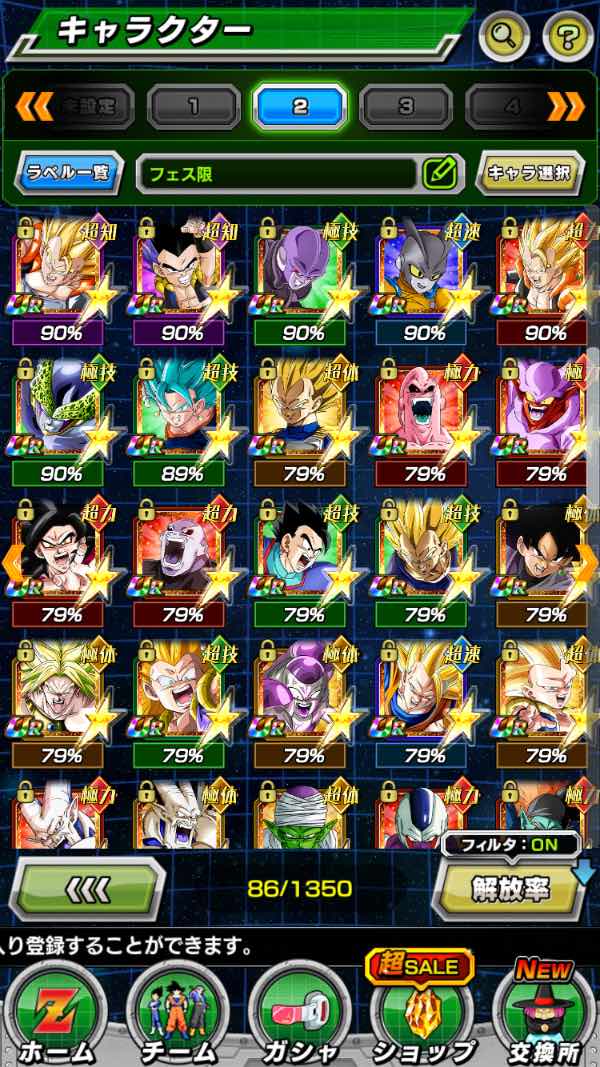The height and width of the screenshot is (1067, 600).
Task: Open ショップ in the bottom menu
Action: pos(421,1010)
